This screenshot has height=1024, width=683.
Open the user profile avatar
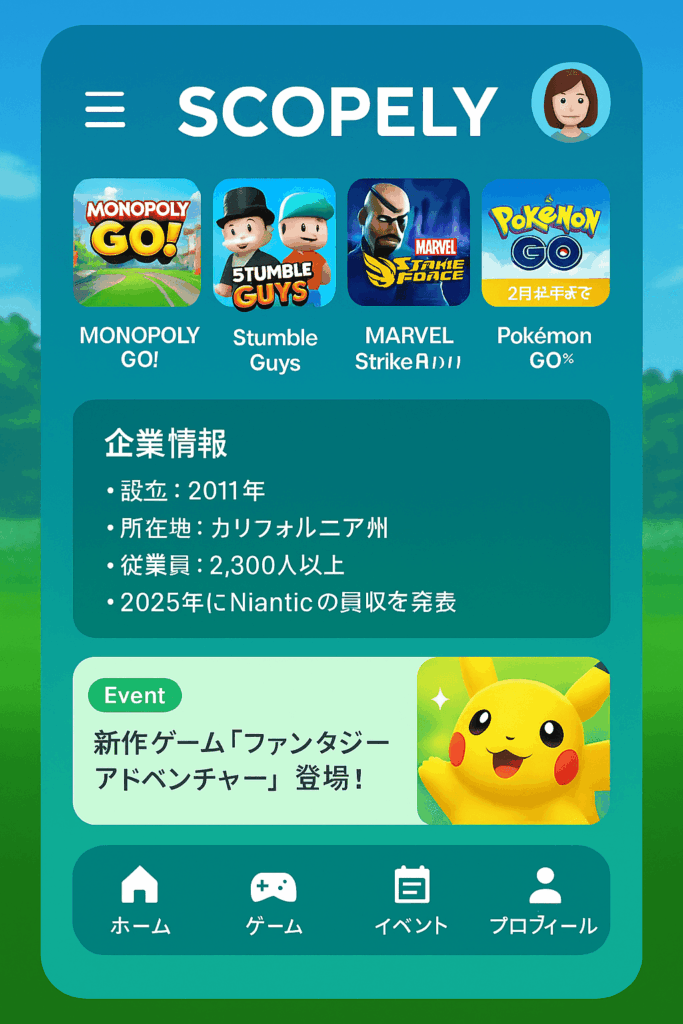coord(571,103)
